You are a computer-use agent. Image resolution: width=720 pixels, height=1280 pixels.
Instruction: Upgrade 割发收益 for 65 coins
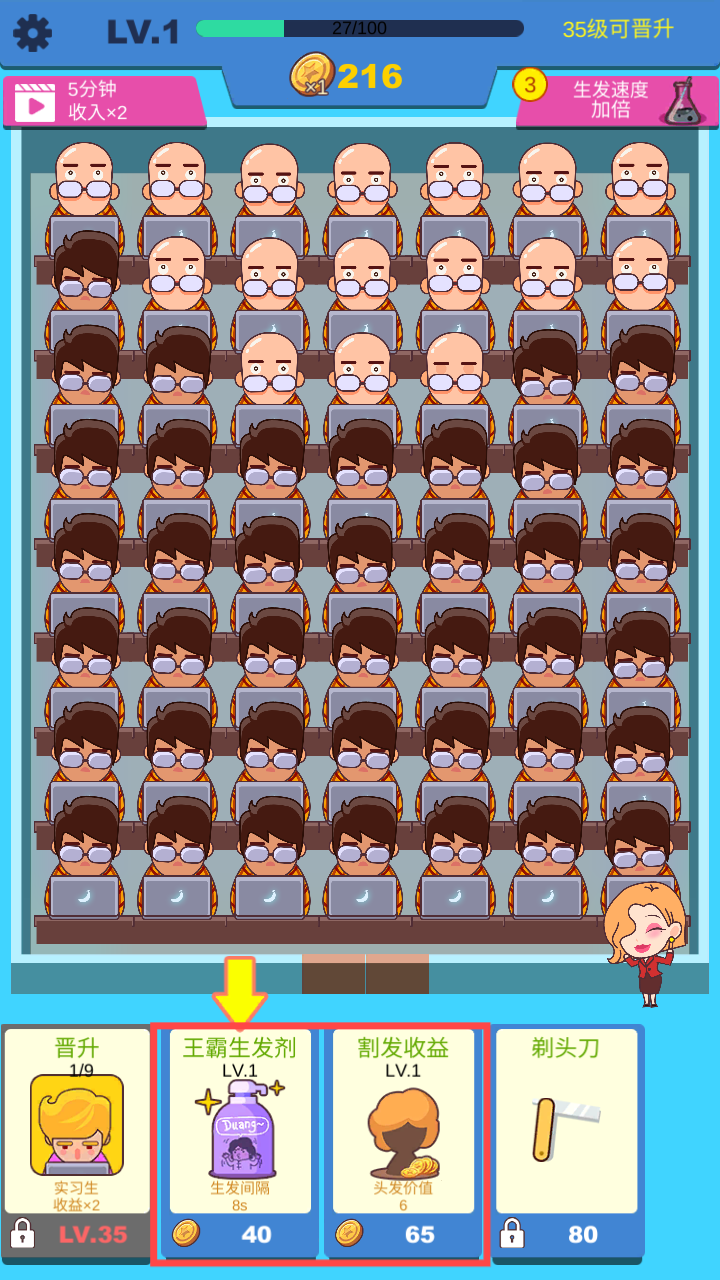pyautogui.click(x=403, y=1234)
